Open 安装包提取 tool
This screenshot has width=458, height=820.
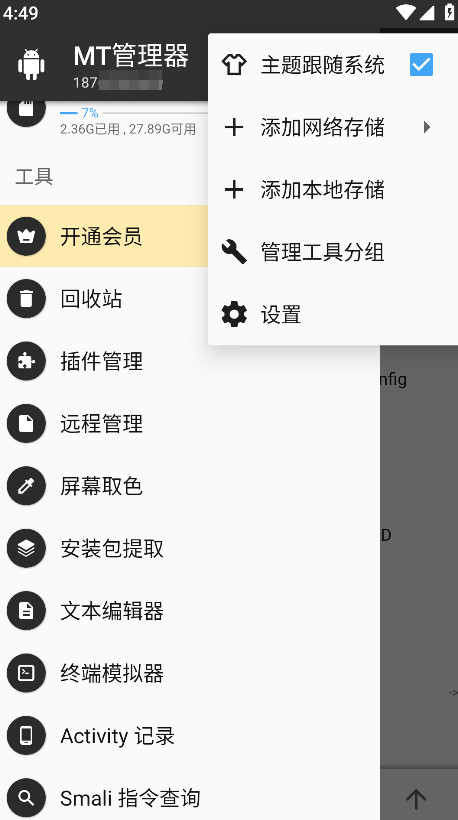[190, 548]
